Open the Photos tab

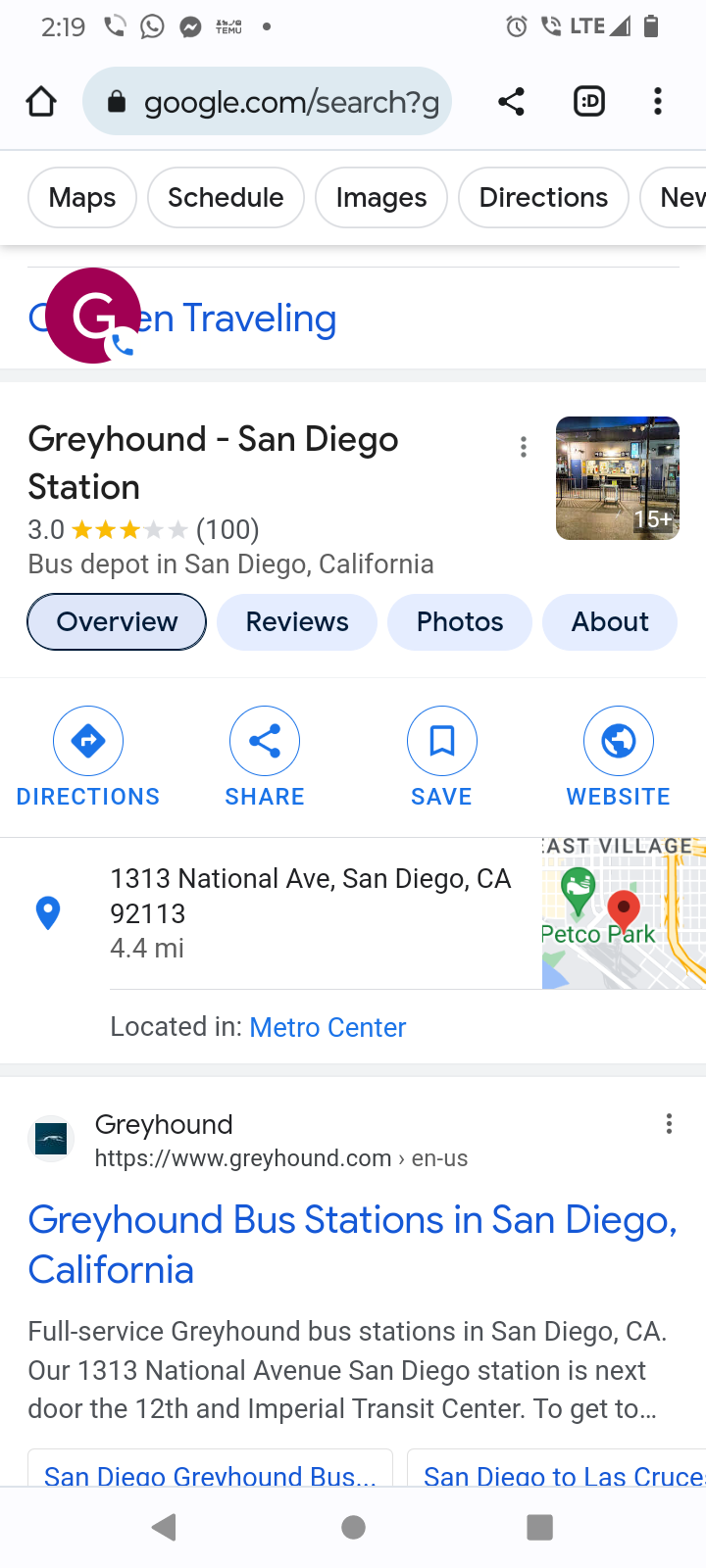tap(460, 622)
